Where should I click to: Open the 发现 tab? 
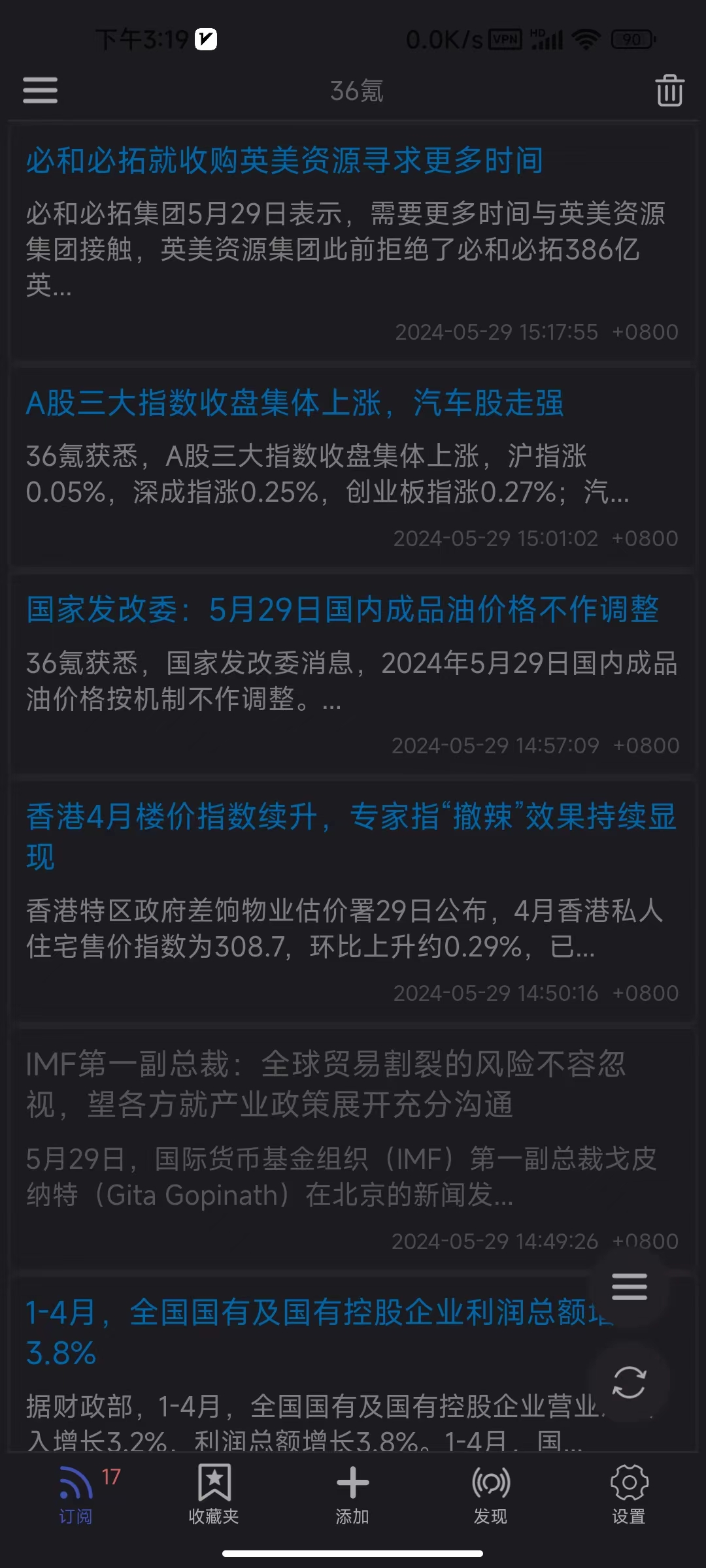[490, 1494]
